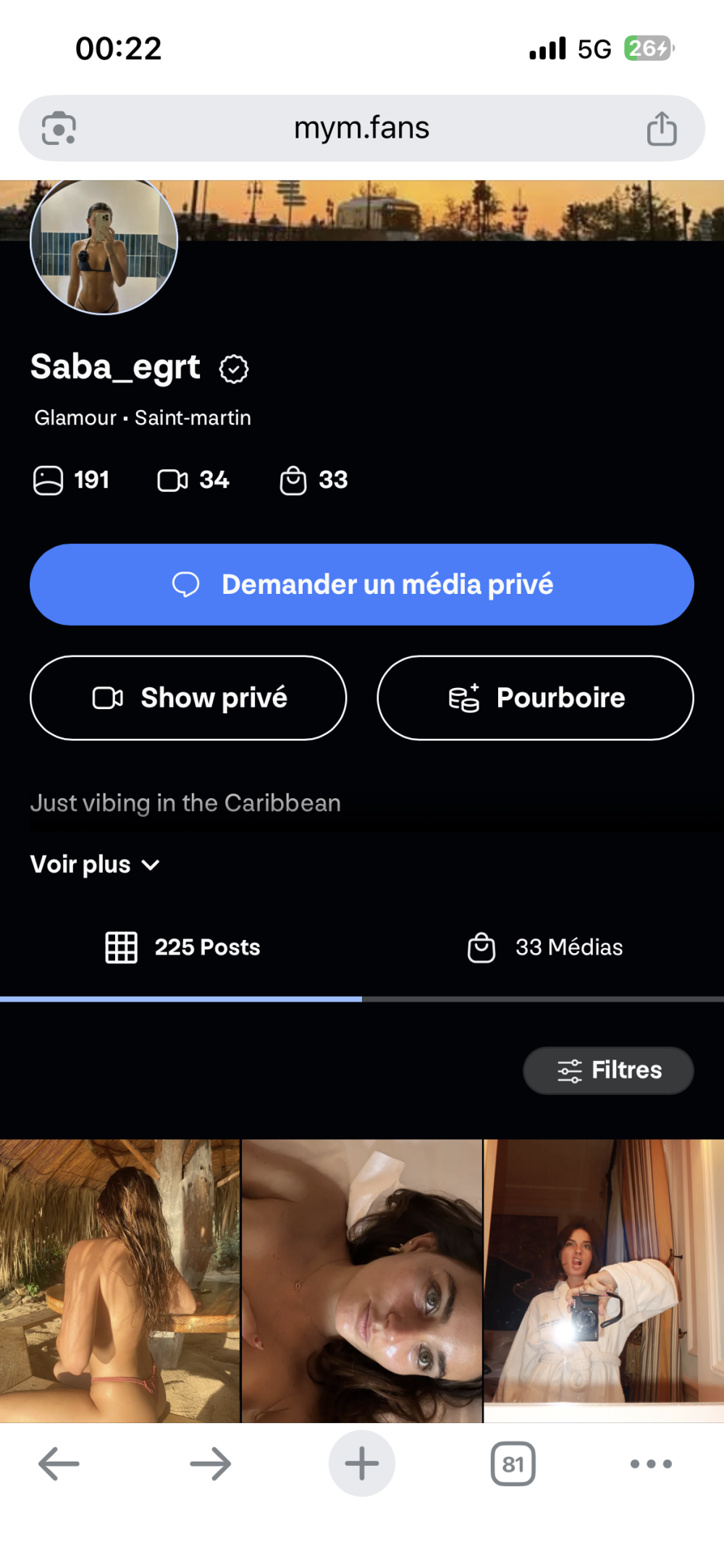Select the 225 Posts tab

[x=182, y=947]
